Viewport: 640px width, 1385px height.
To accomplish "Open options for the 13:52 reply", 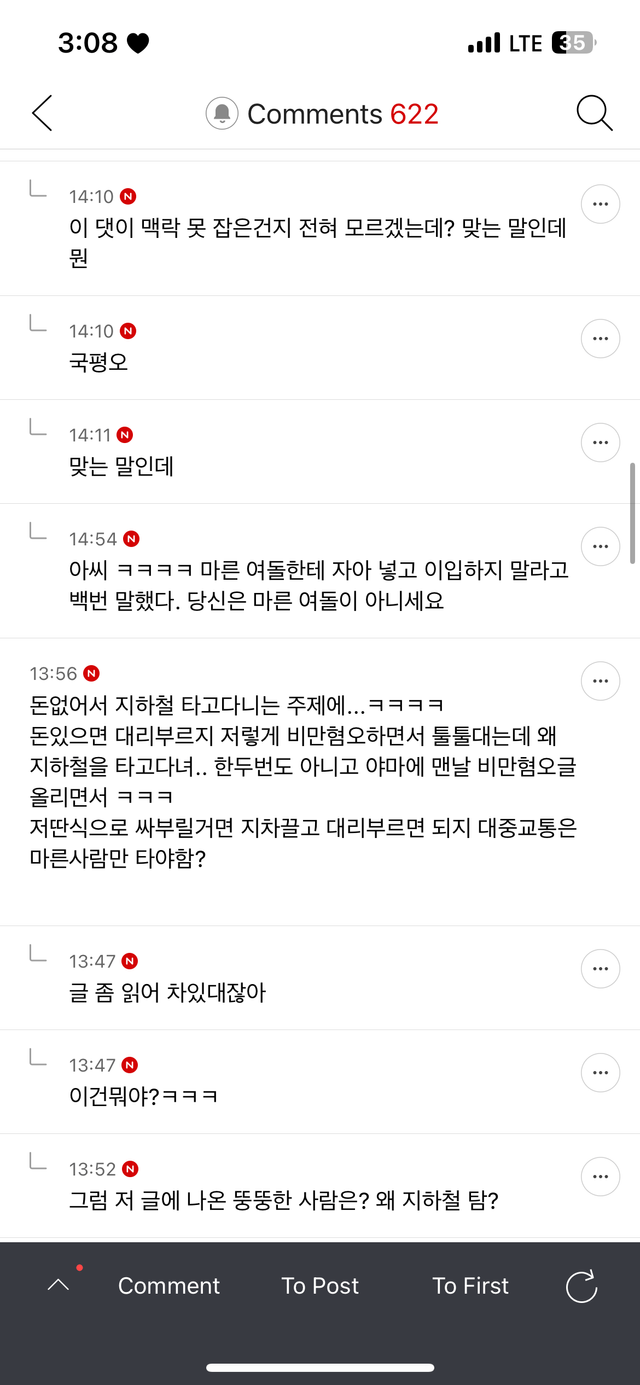I will pyautogui.click(x=600, y=1176).
